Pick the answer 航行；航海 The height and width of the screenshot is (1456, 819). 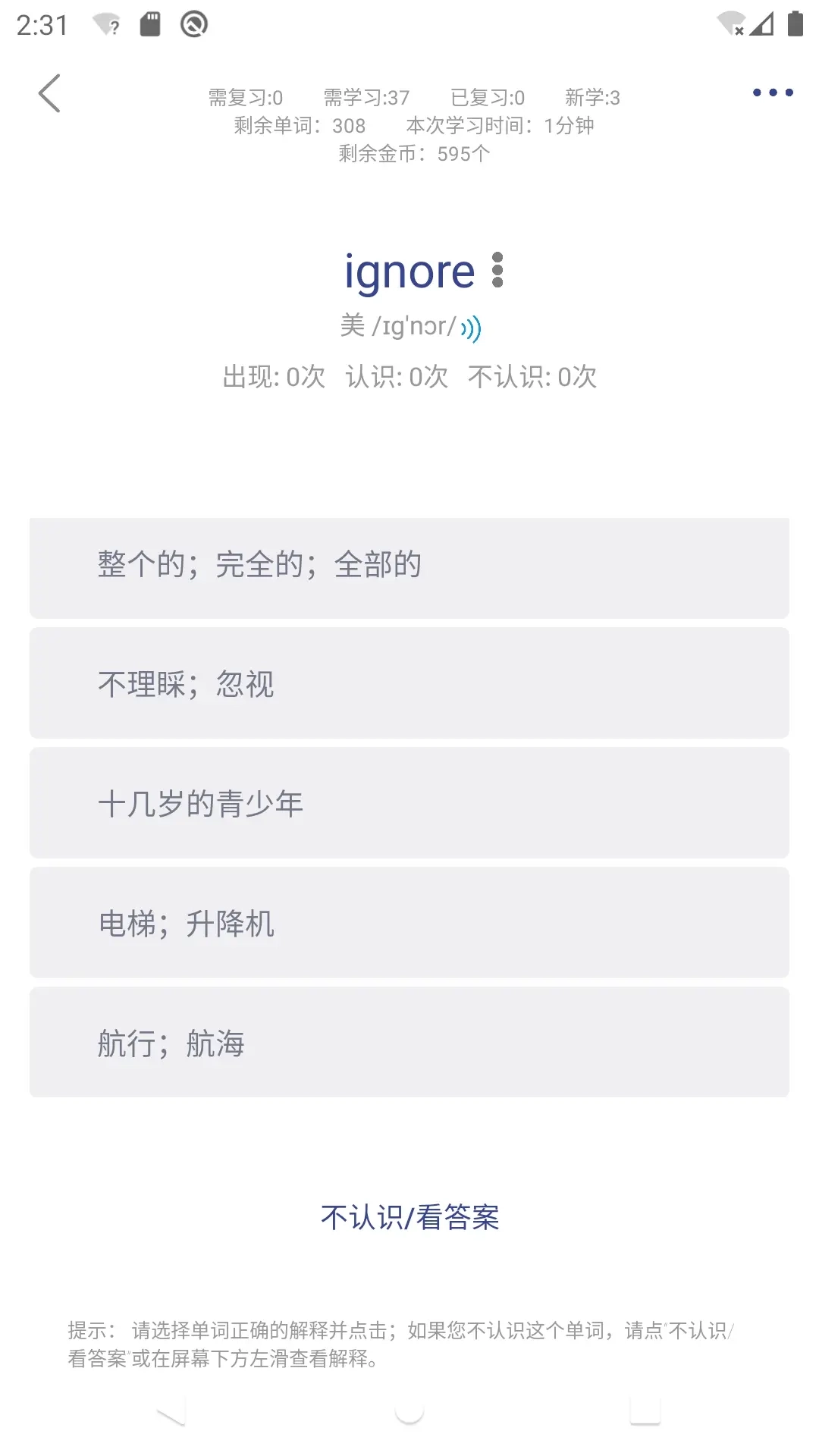(x=409, y=1043)
